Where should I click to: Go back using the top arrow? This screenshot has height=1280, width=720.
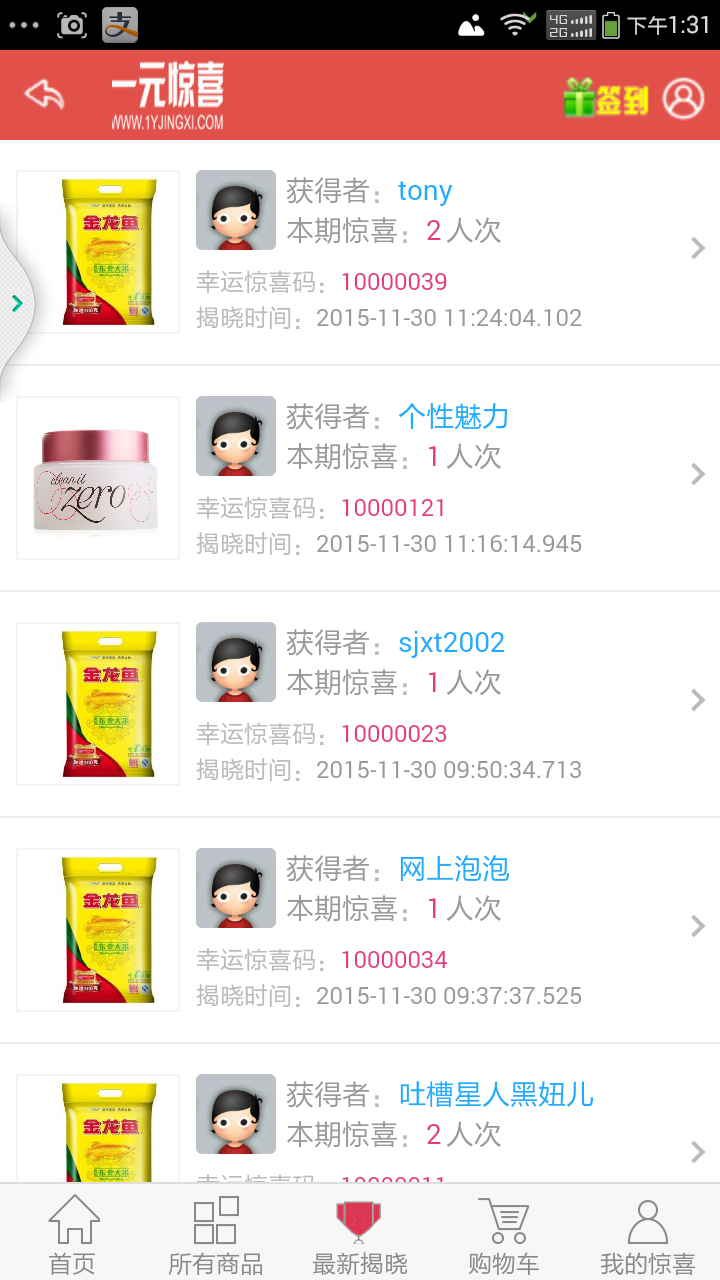coord(45,96)
